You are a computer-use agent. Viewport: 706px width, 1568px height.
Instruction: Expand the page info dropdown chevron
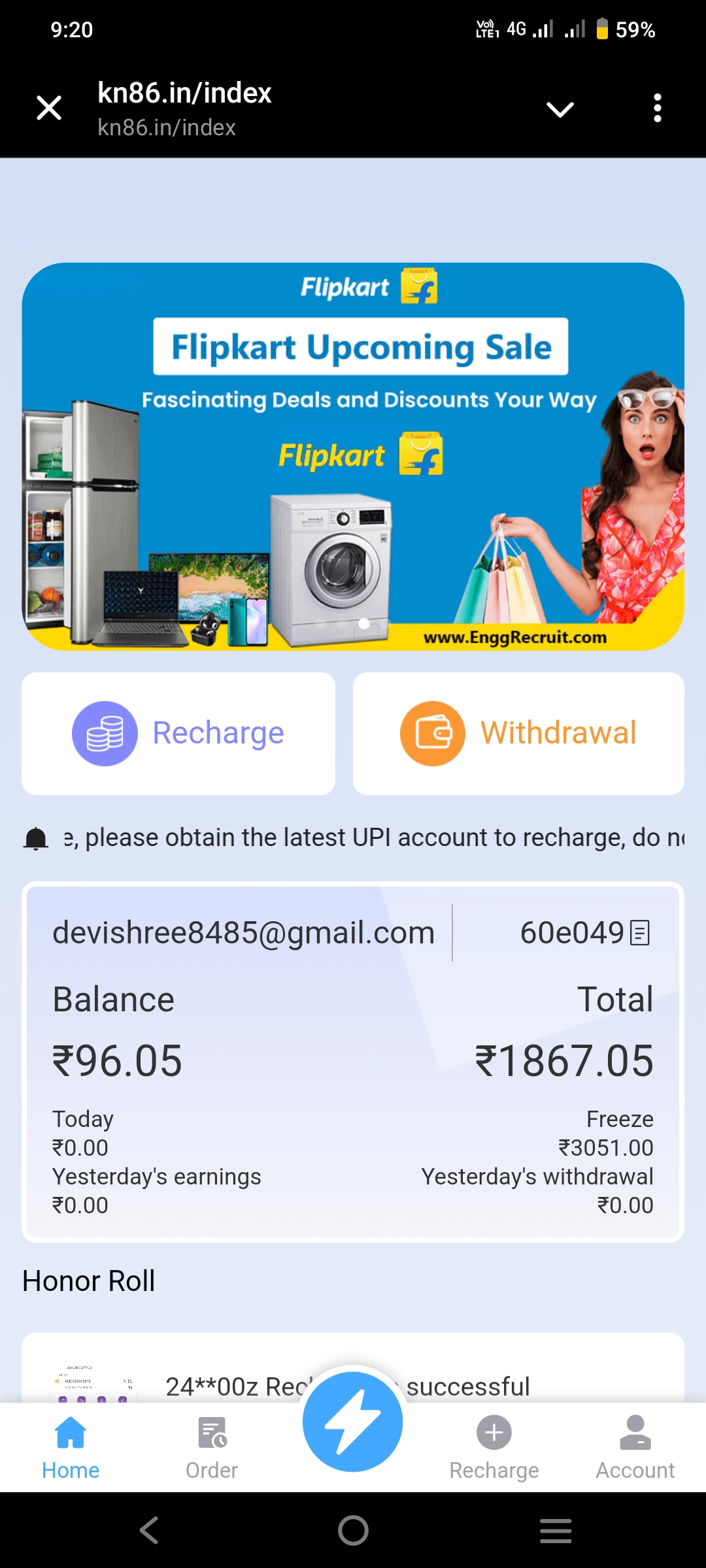coord(560,109)
